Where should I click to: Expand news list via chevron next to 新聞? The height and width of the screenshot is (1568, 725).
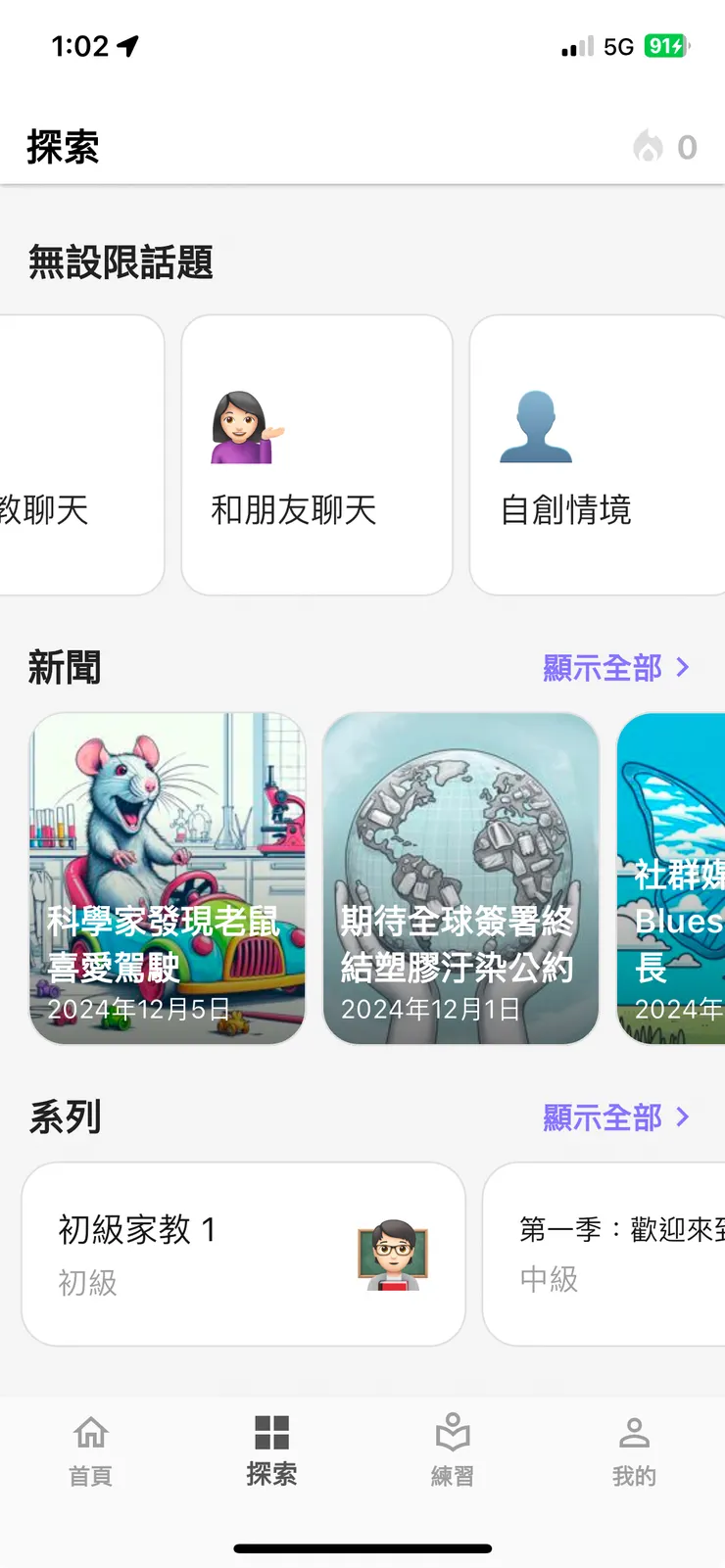[x=685, y=667]
